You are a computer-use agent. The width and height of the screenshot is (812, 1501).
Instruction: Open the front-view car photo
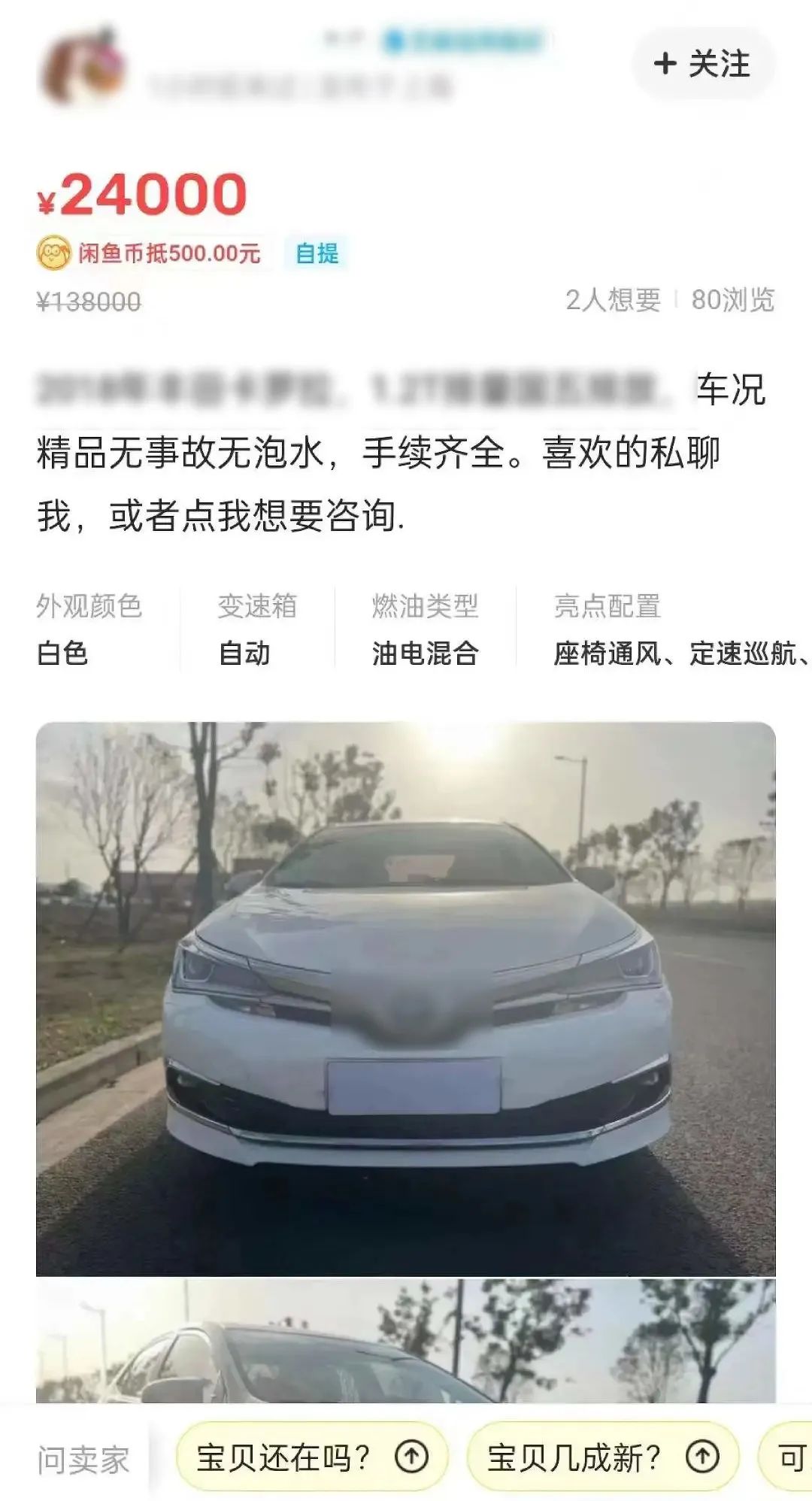tap(406, 999)
